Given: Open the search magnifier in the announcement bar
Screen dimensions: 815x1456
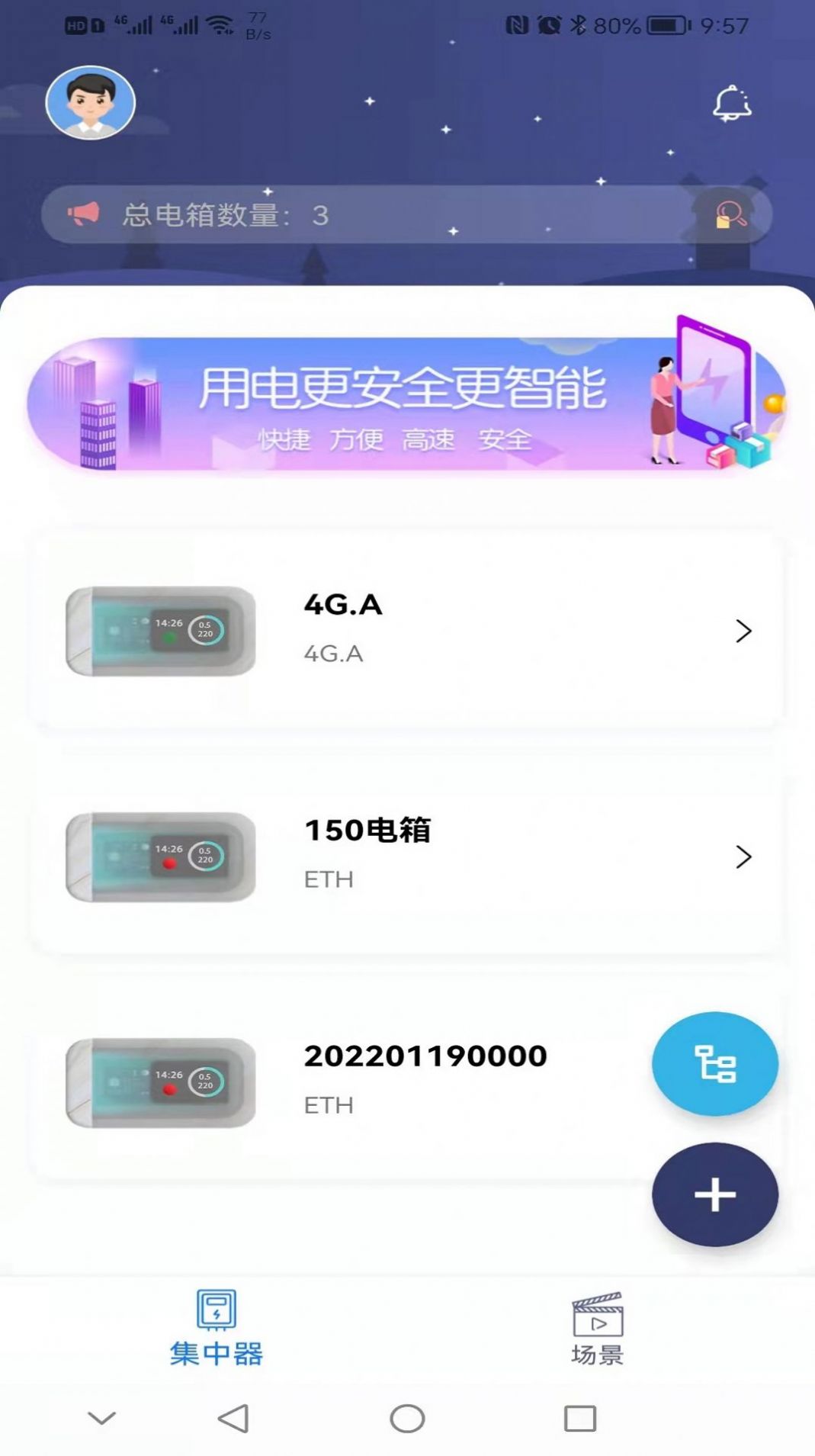Looking at the screenshot, I should tap(730, 214).
